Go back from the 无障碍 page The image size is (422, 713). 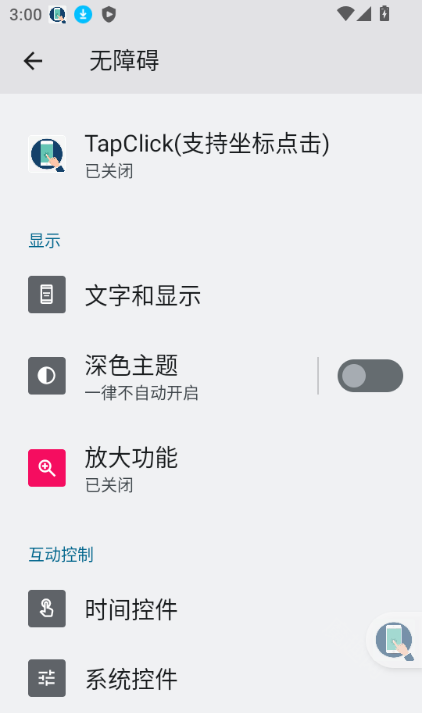33,61
